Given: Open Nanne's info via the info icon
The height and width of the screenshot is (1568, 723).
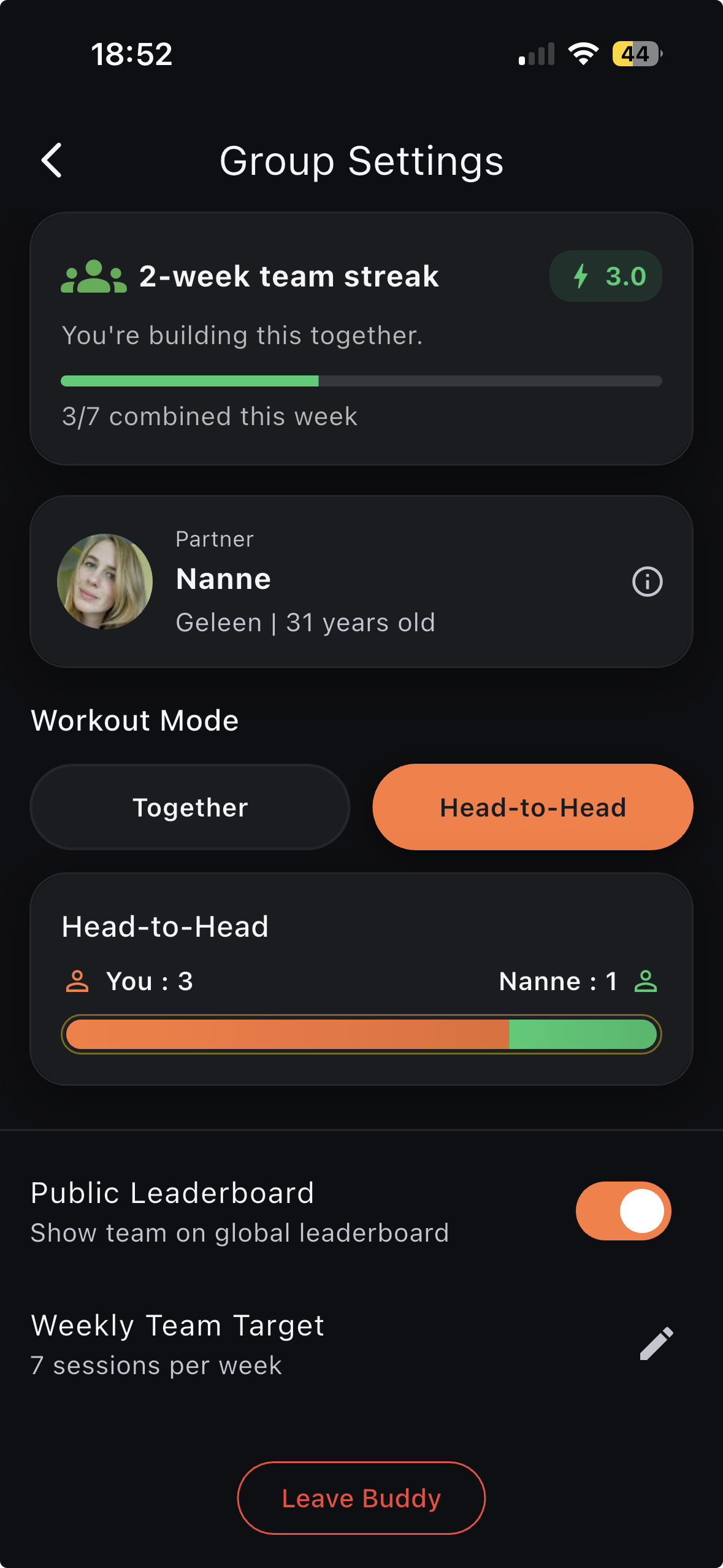Looking at the screenshot, I should pos(646,581).
